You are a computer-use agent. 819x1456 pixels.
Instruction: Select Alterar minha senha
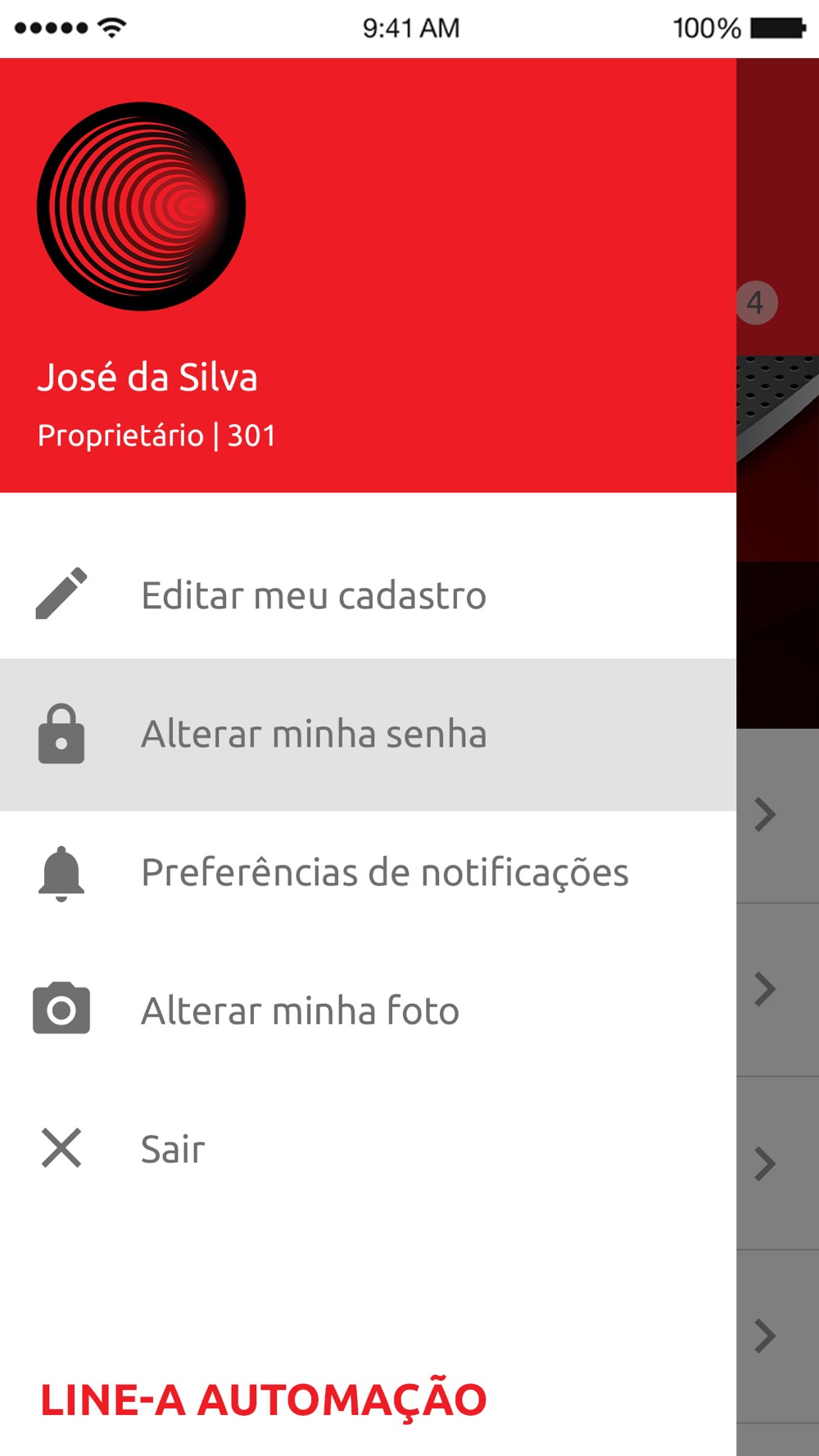tap(314, 735)
